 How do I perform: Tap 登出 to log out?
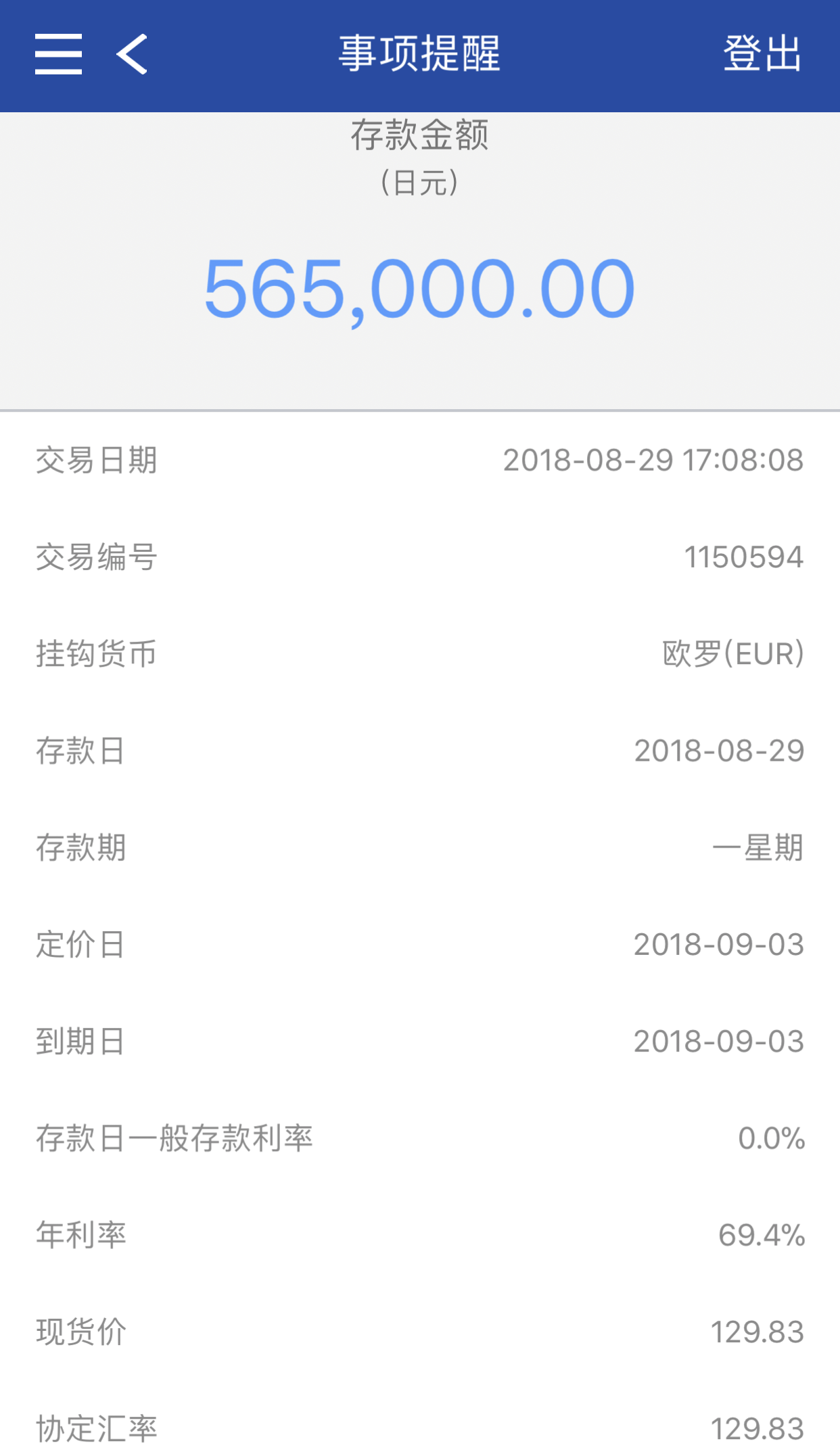[x=762, y=54]
